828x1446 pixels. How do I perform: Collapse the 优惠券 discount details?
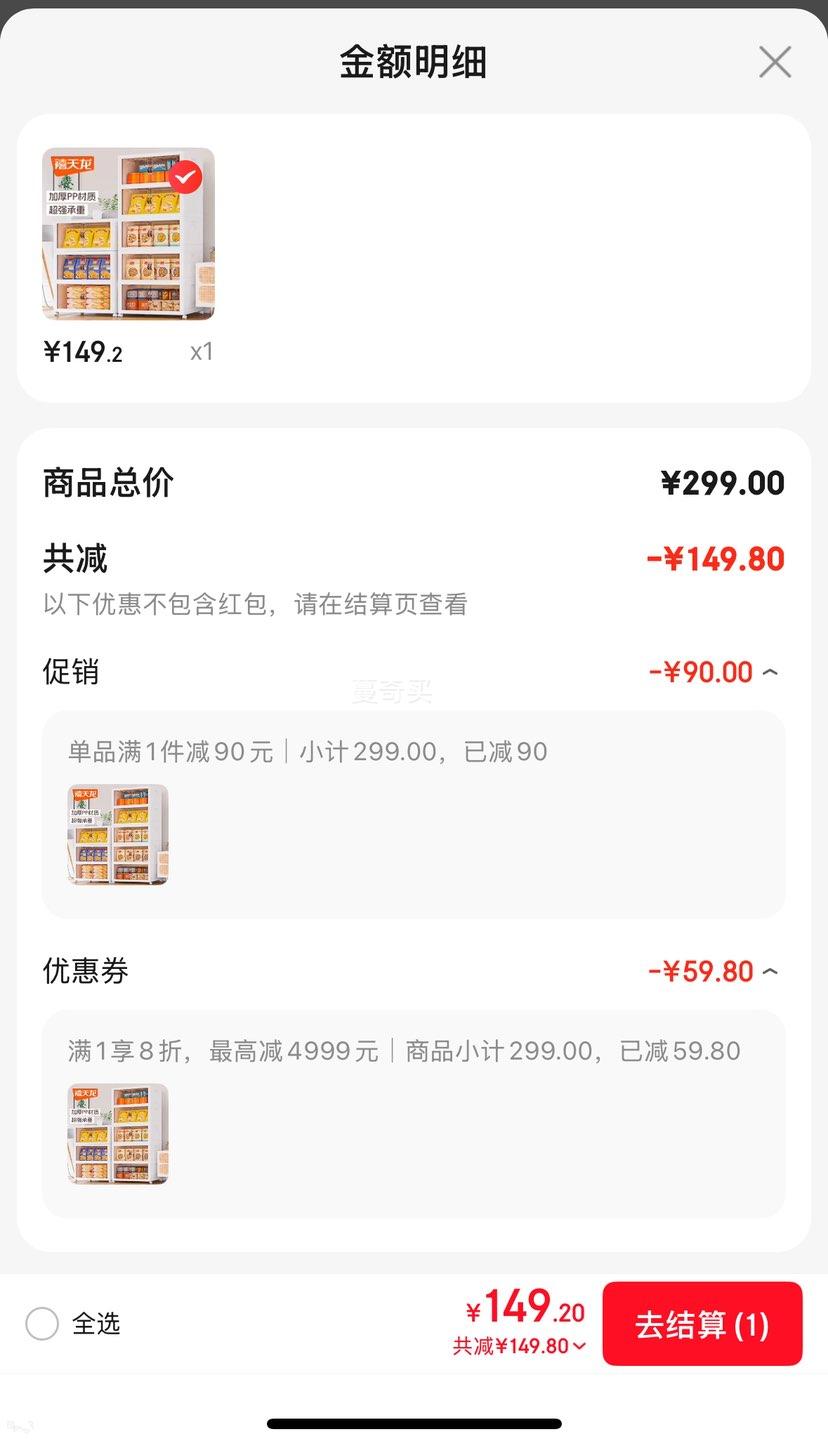click(x=769, y=971)
